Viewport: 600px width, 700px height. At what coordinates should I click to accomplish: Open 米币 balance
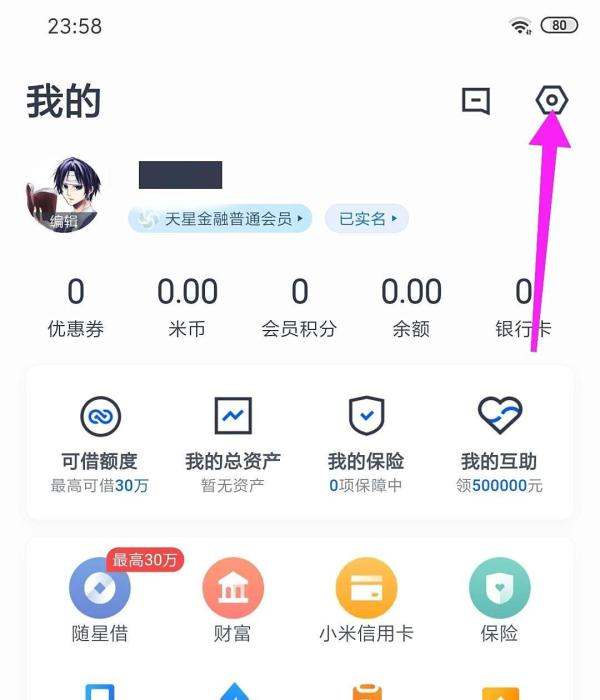click(187, 307)
